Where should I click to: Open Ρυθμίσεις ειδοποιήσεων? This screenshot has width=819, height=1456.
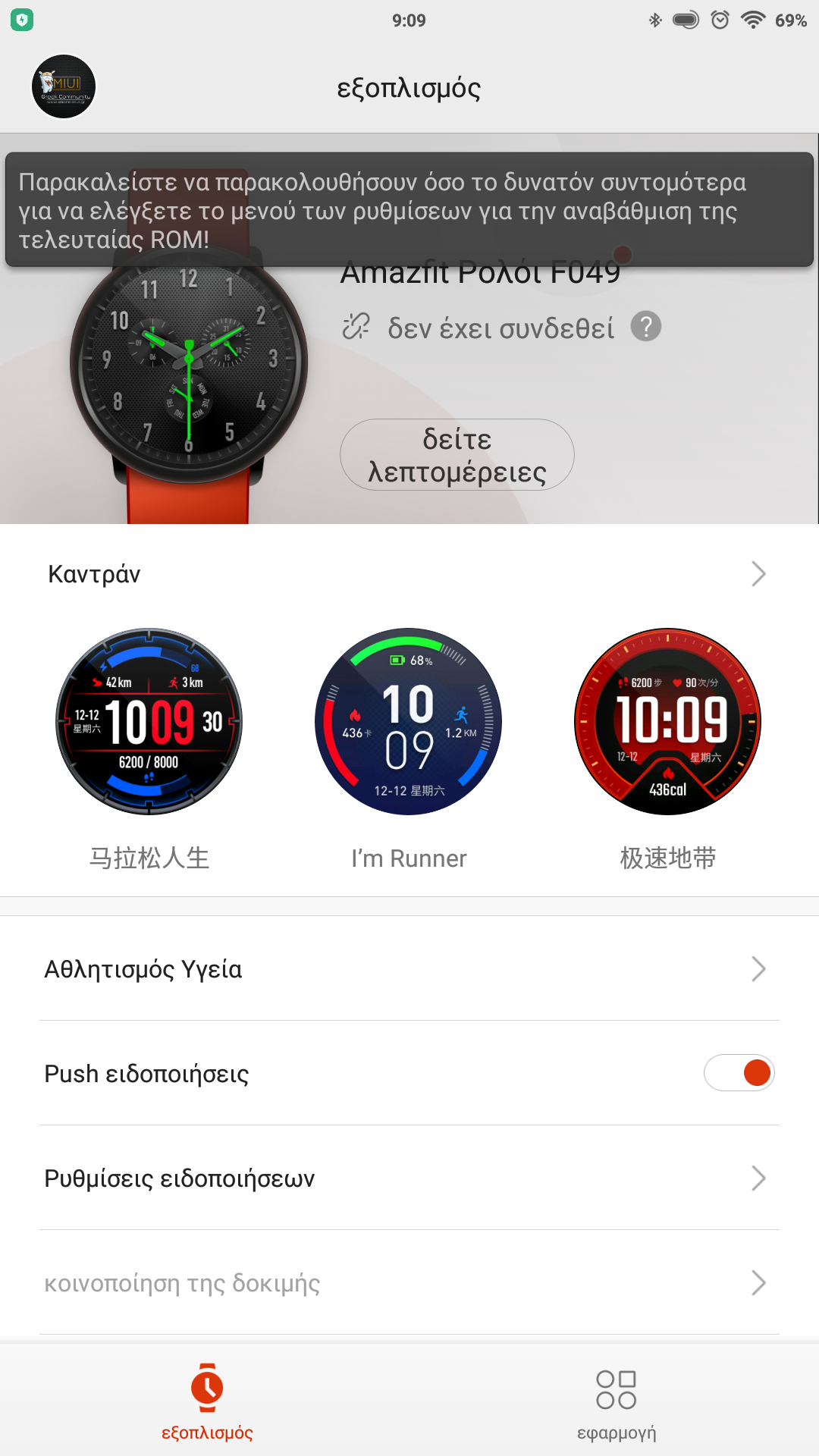(x=409, y=1178)
